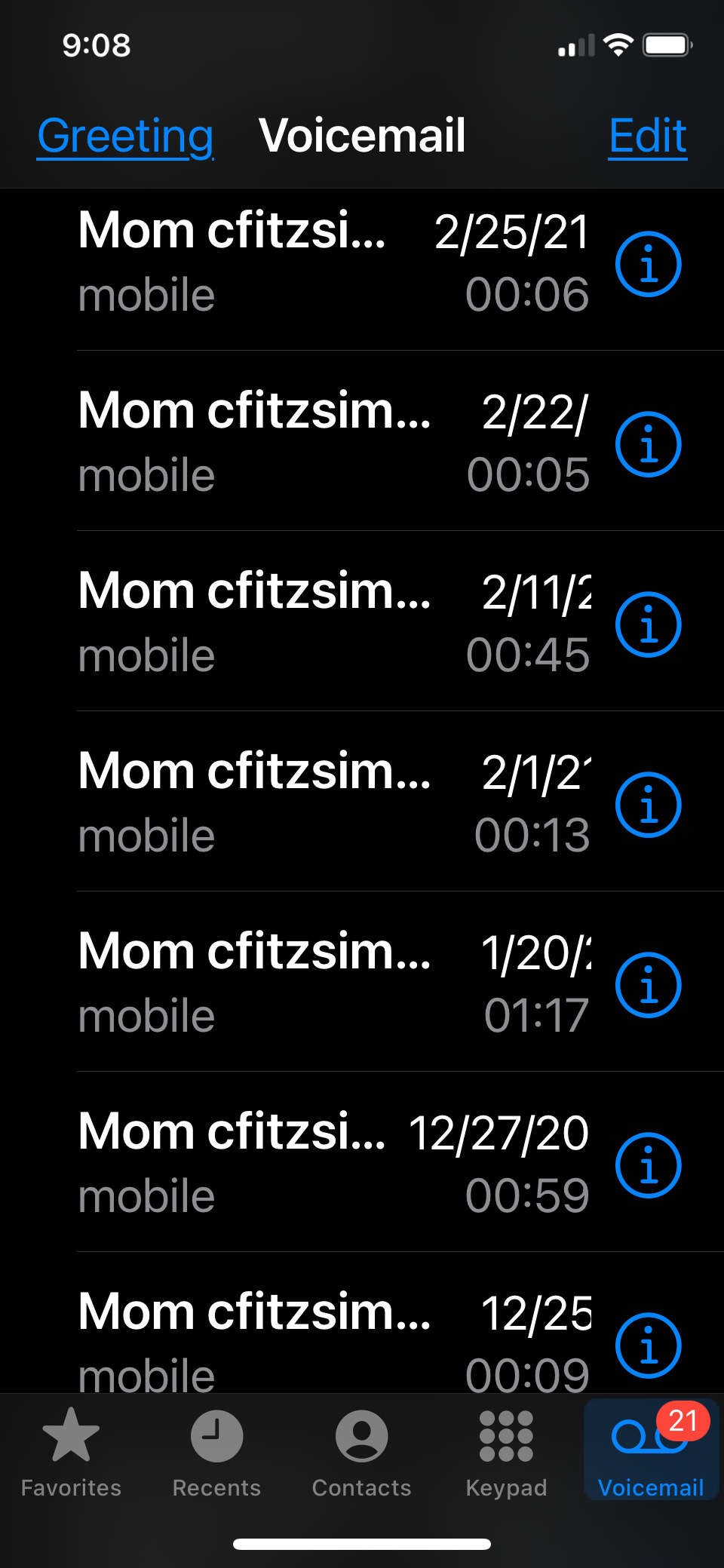Open info for the 2/25/21 voicemail
Image resolution: width=724 pixels, height=1568 pixels.
649,264
